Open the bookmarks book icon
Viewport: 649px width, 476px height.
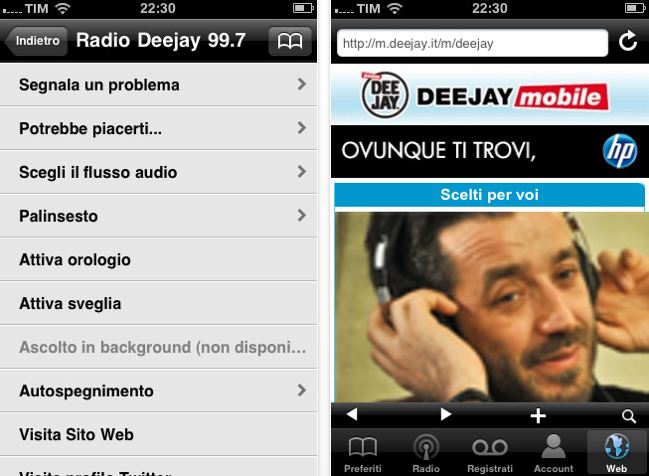click(290, 41)
